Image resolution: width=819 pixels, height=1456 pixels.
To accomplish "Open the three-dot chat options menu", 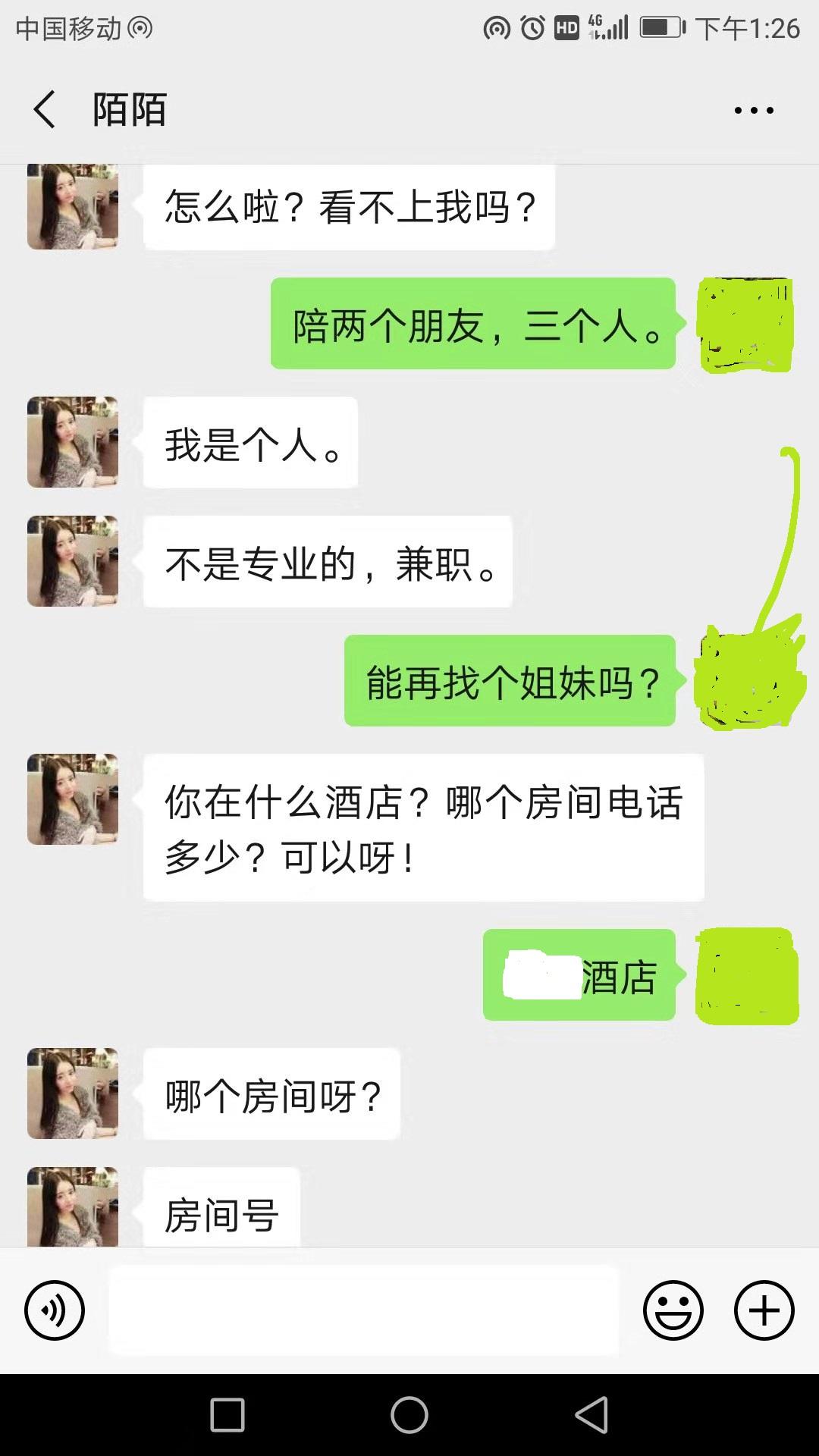I will [754, 111].
